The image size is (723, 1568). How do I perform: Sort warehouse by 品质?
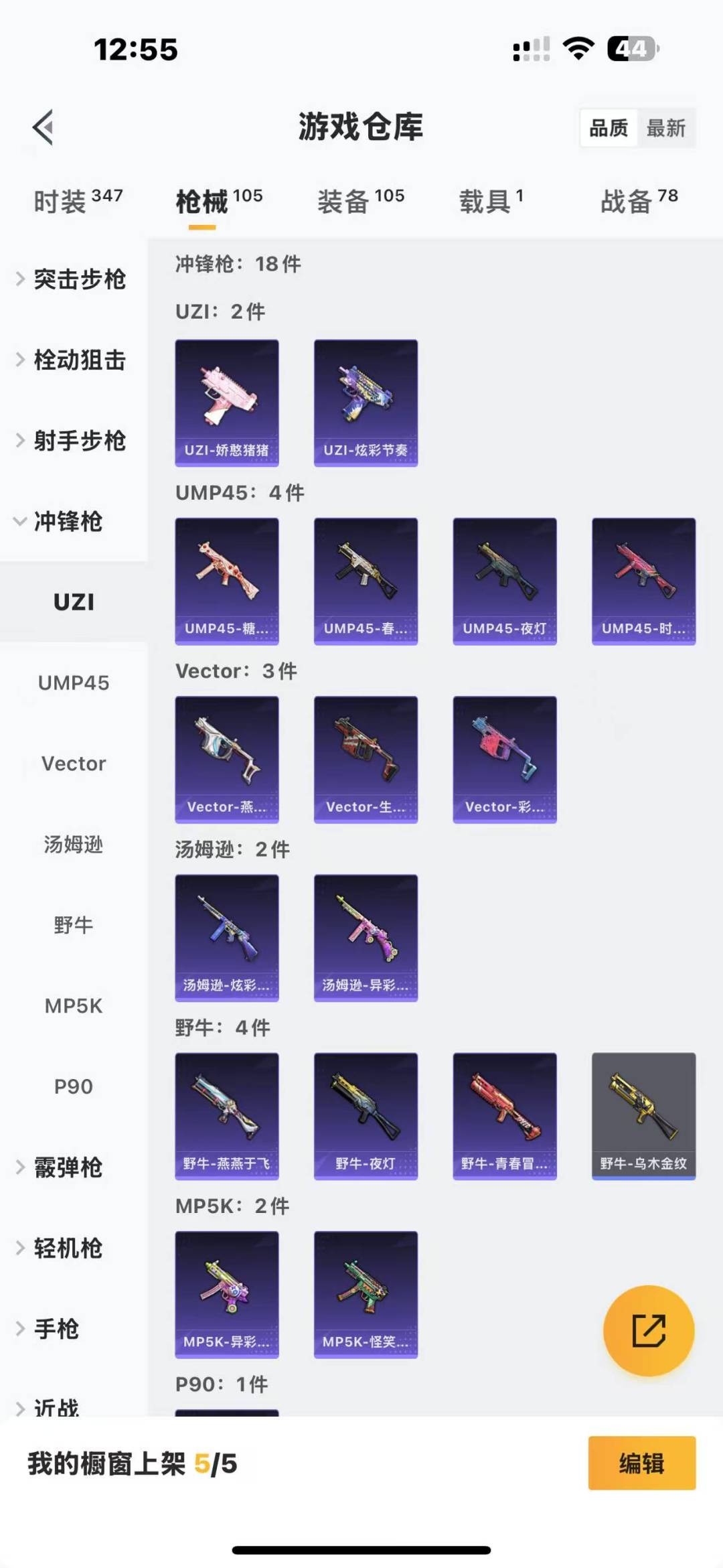pyautogui.click(x=609, y=128)
